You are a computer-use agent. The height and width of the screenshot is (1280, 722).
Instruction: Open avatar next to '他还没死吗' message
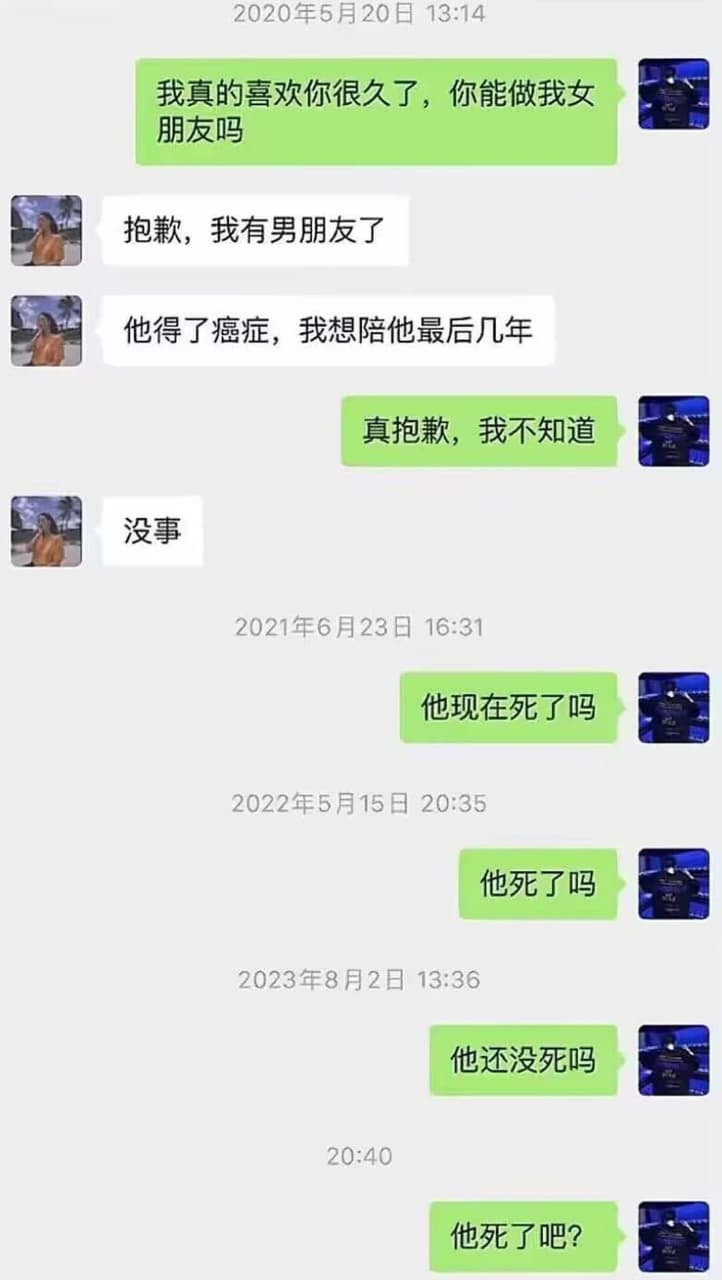tap(673, 1060)
